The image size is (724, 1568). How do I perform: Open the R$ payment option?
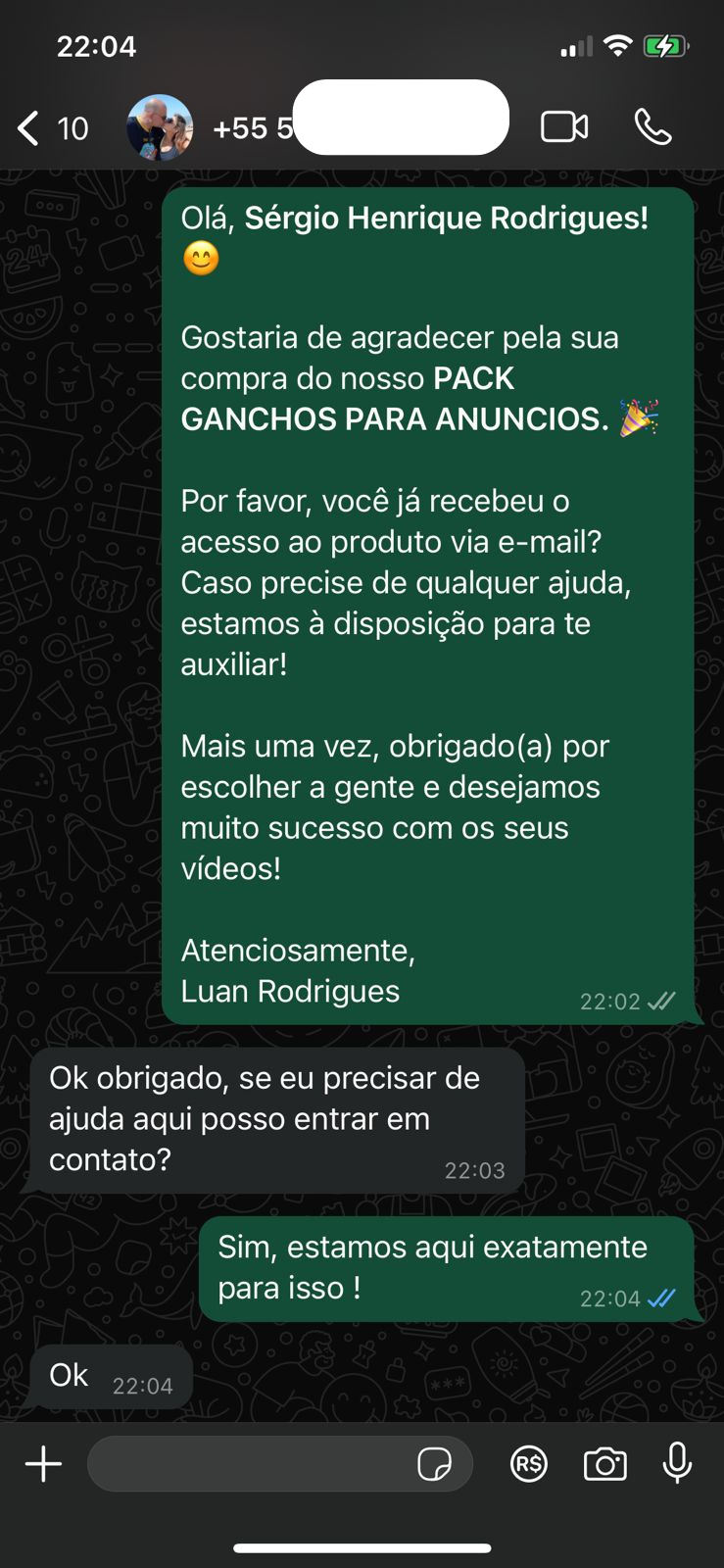coord(529,1464)
